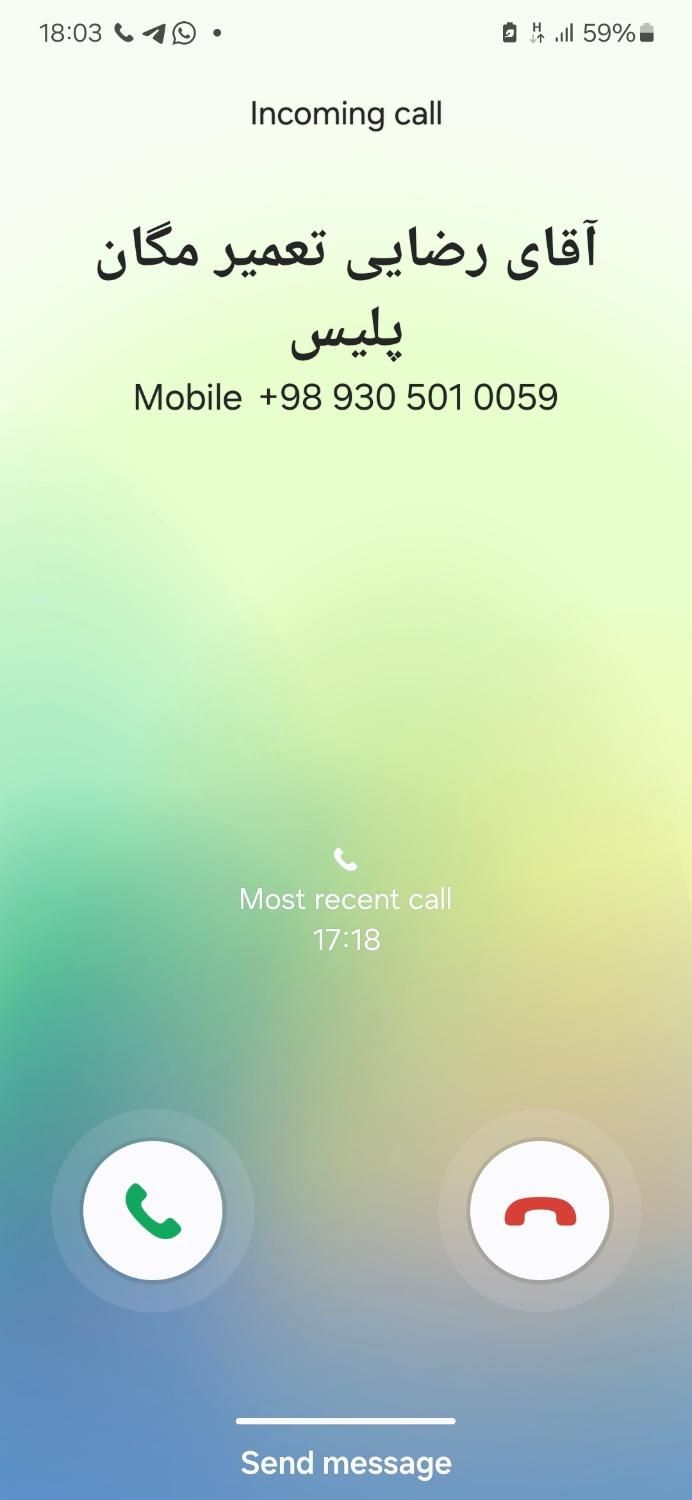Answer the incoming call with green button
Screen dimensions: 692x1500
pos(153,1211)
